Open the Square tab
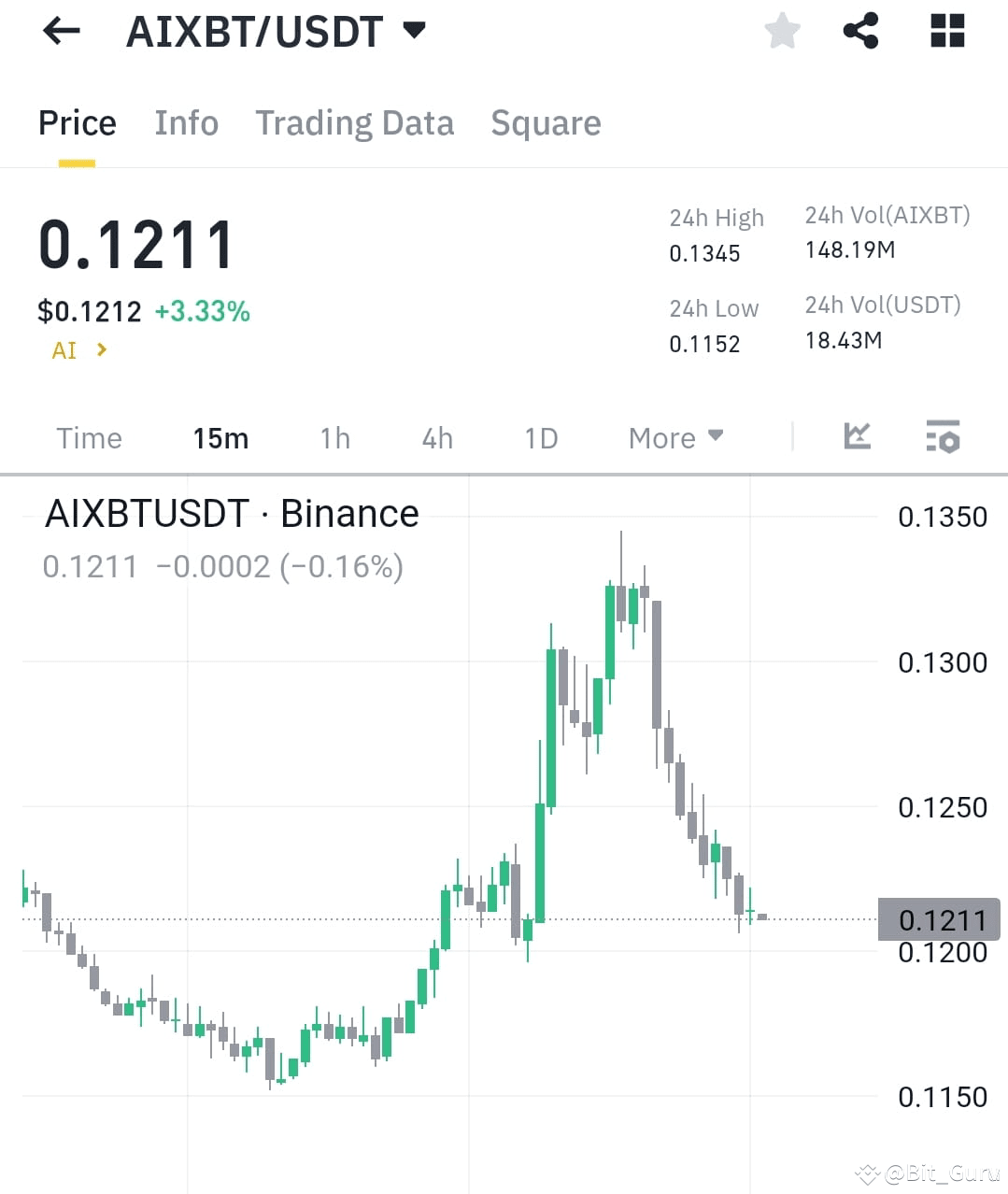The width and height of the screenshot is (1008, 1194). coord(546,123)
